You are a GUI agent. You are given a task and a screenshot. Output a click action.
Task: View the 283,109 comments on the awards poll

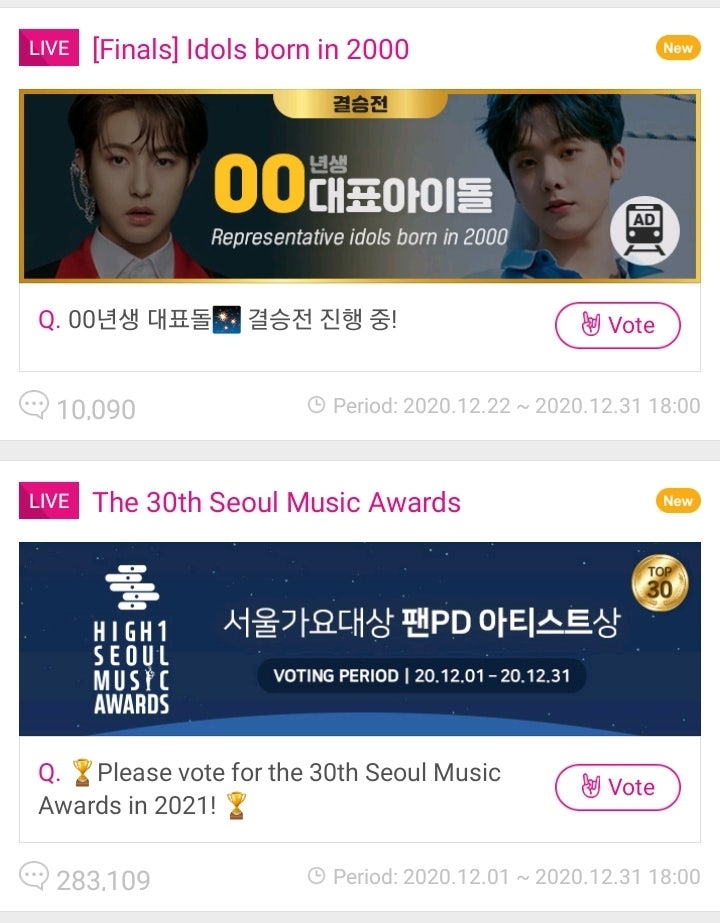pyautogui.click(x=85, y=879)
